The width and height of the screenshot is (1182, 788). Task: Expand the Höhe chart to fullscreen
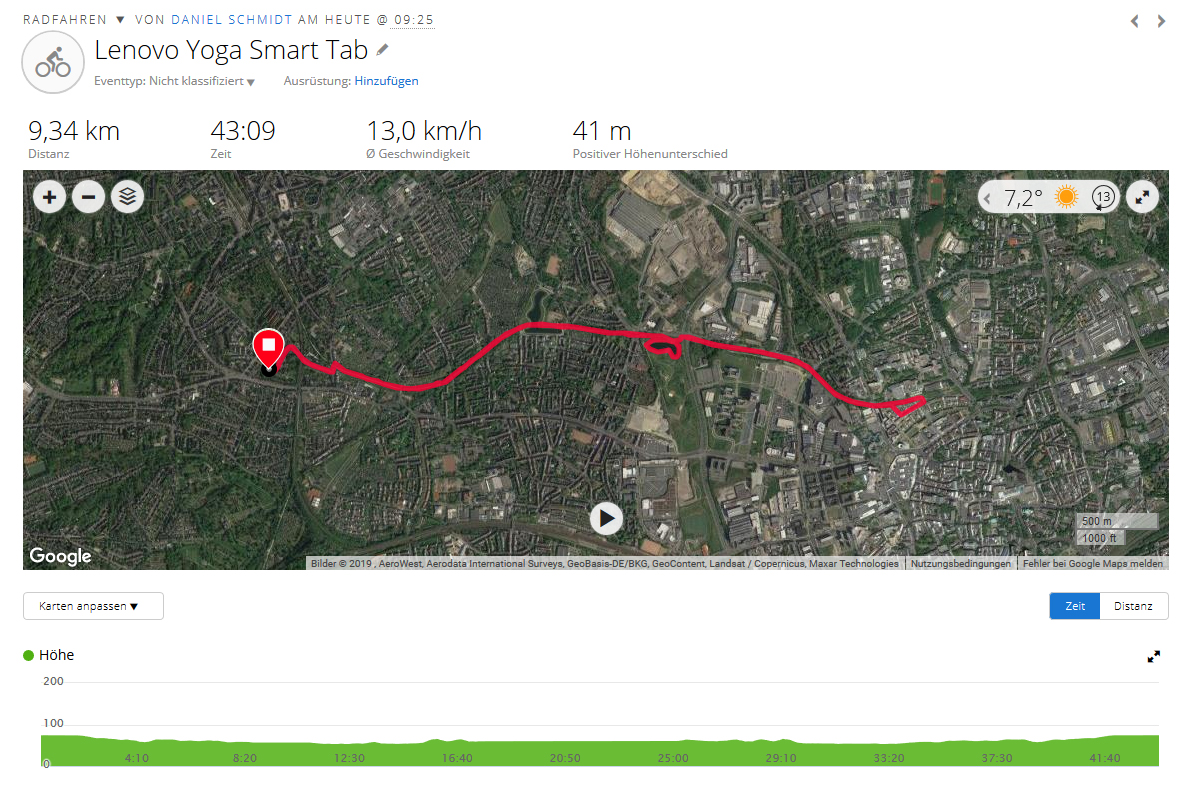click(x=1153, y=657)
